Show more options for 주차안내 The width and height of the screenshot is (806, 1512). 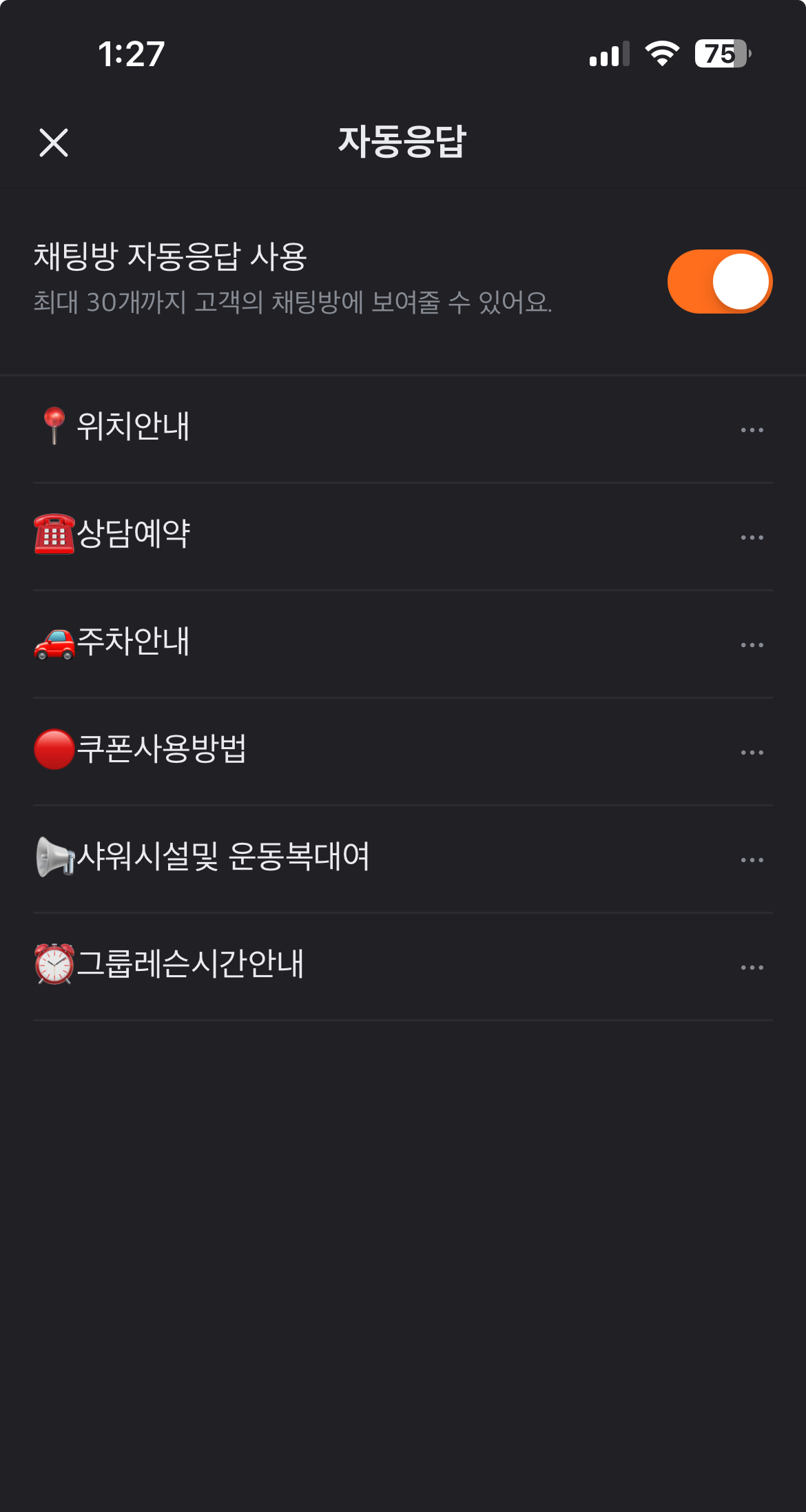click(752, 645)
